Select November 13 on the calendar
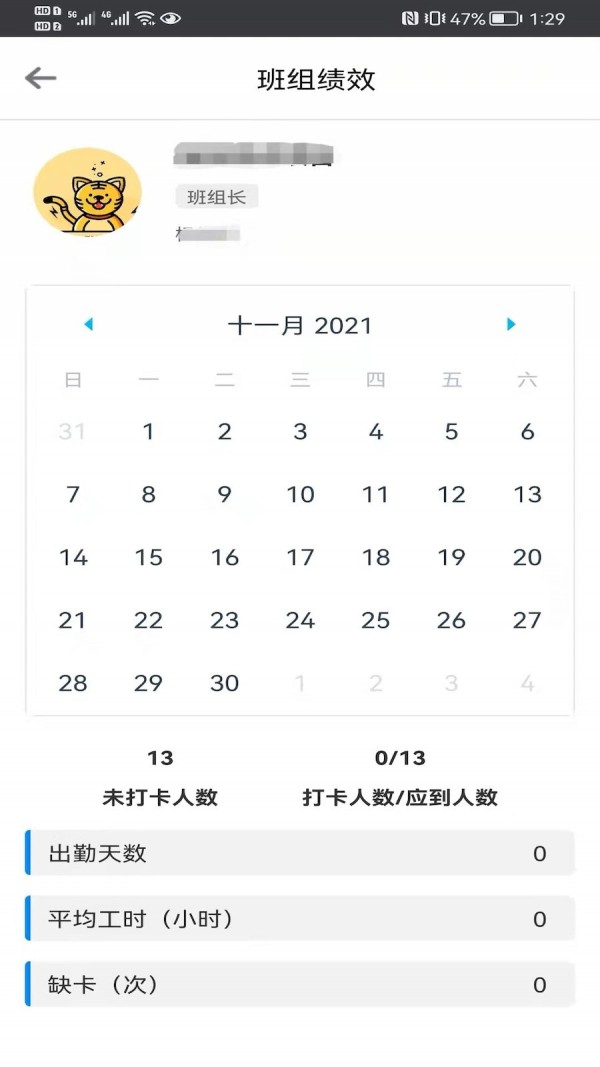The image size is (600, 1067). [x=527, y=494]
